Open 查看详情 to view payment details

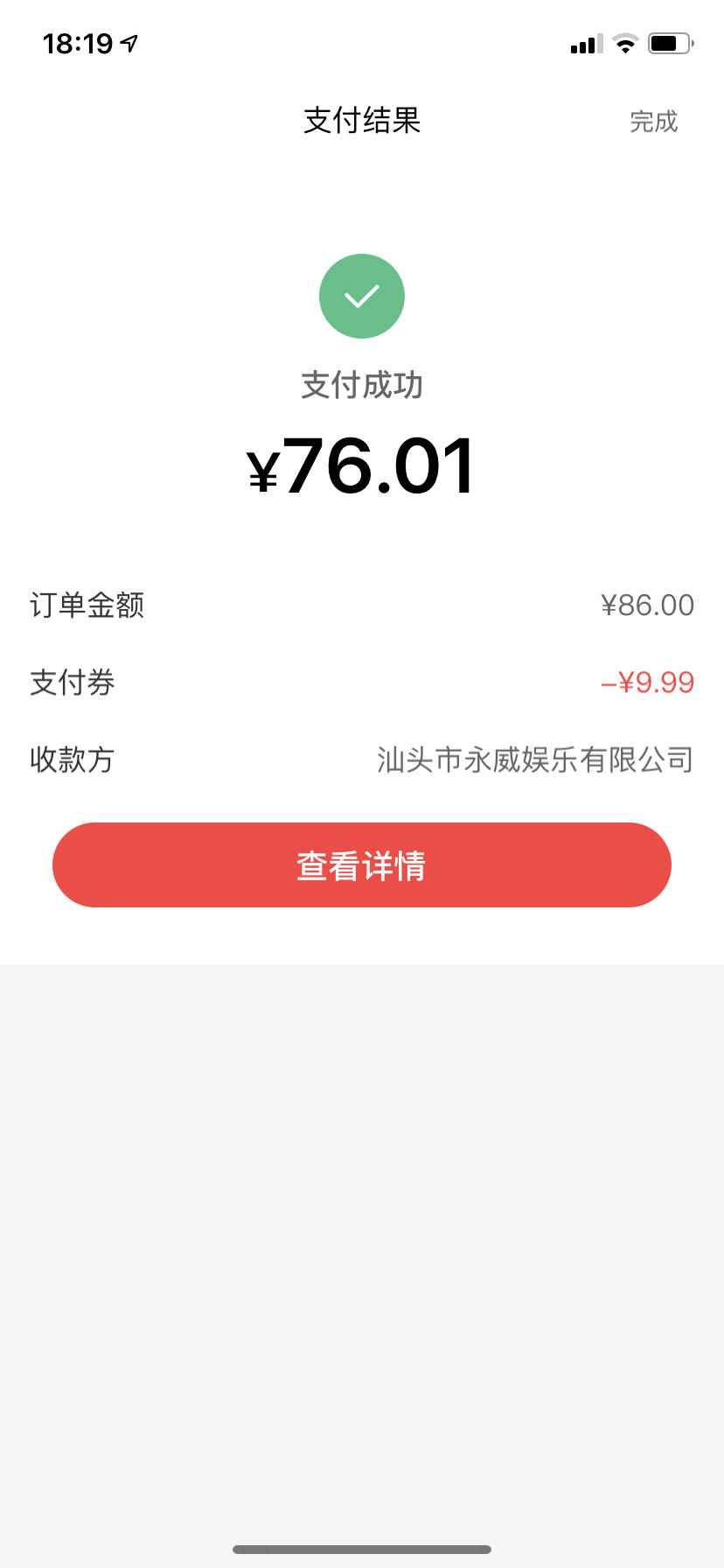pos(362,864)
